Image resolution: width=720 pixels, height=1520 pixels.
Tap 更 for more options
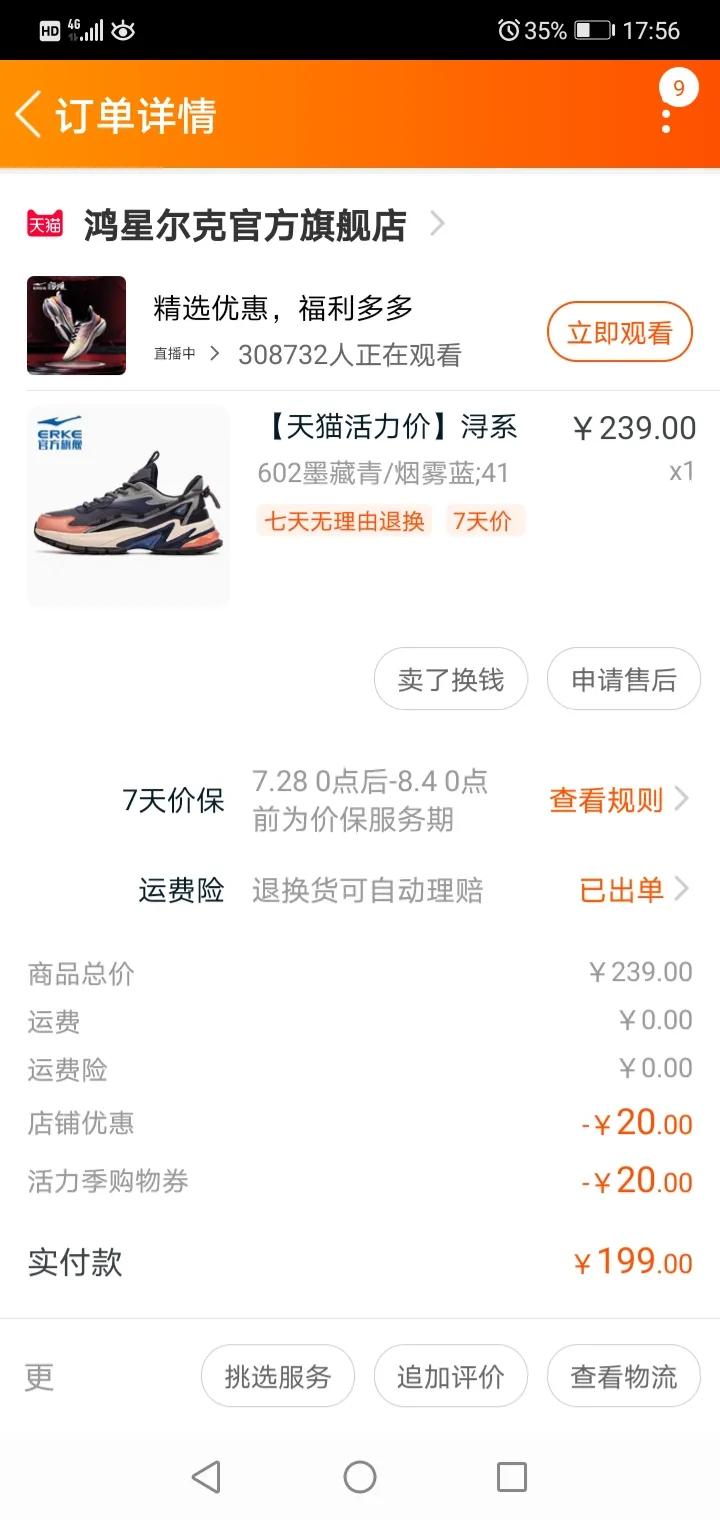(x=37, y=1376)
